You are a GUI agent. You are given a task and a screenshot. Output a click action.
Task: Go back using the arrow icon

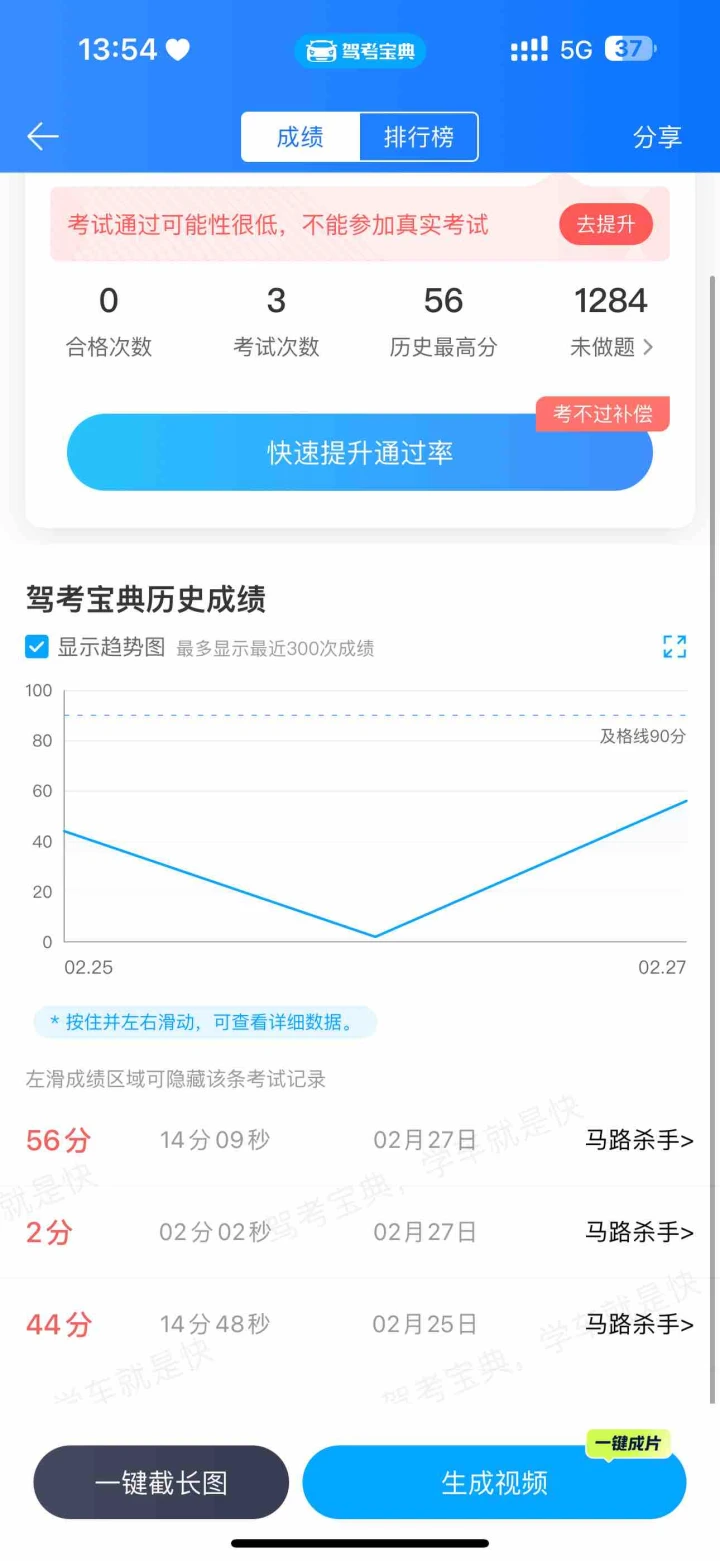(x=43, y=137)
